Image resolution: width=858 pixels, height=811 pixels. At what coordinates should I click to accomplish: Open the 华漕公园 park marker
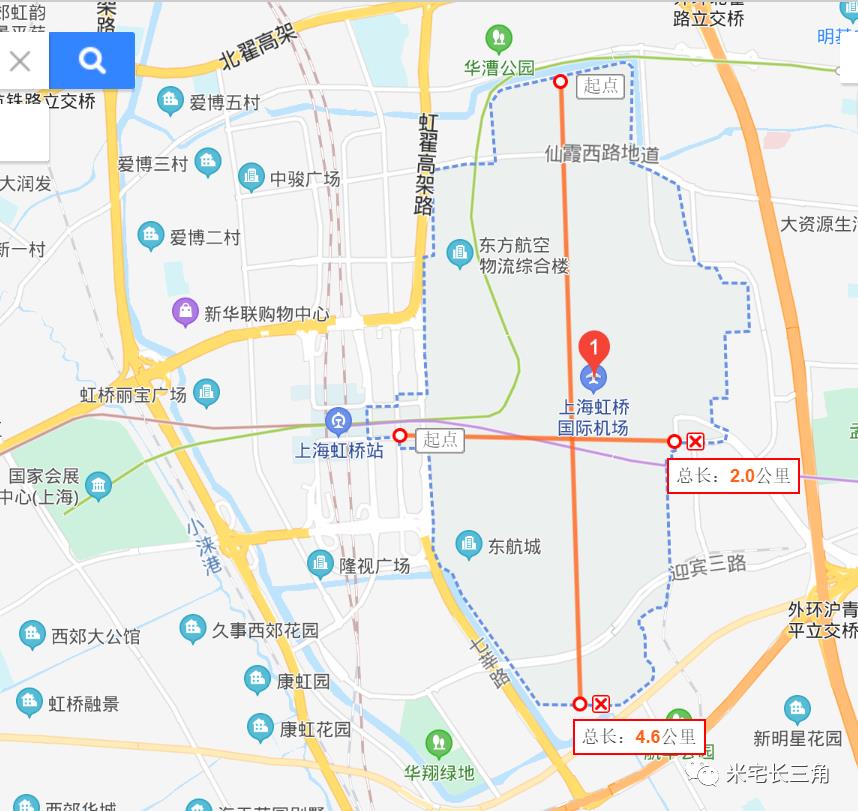tap(497, 40)
